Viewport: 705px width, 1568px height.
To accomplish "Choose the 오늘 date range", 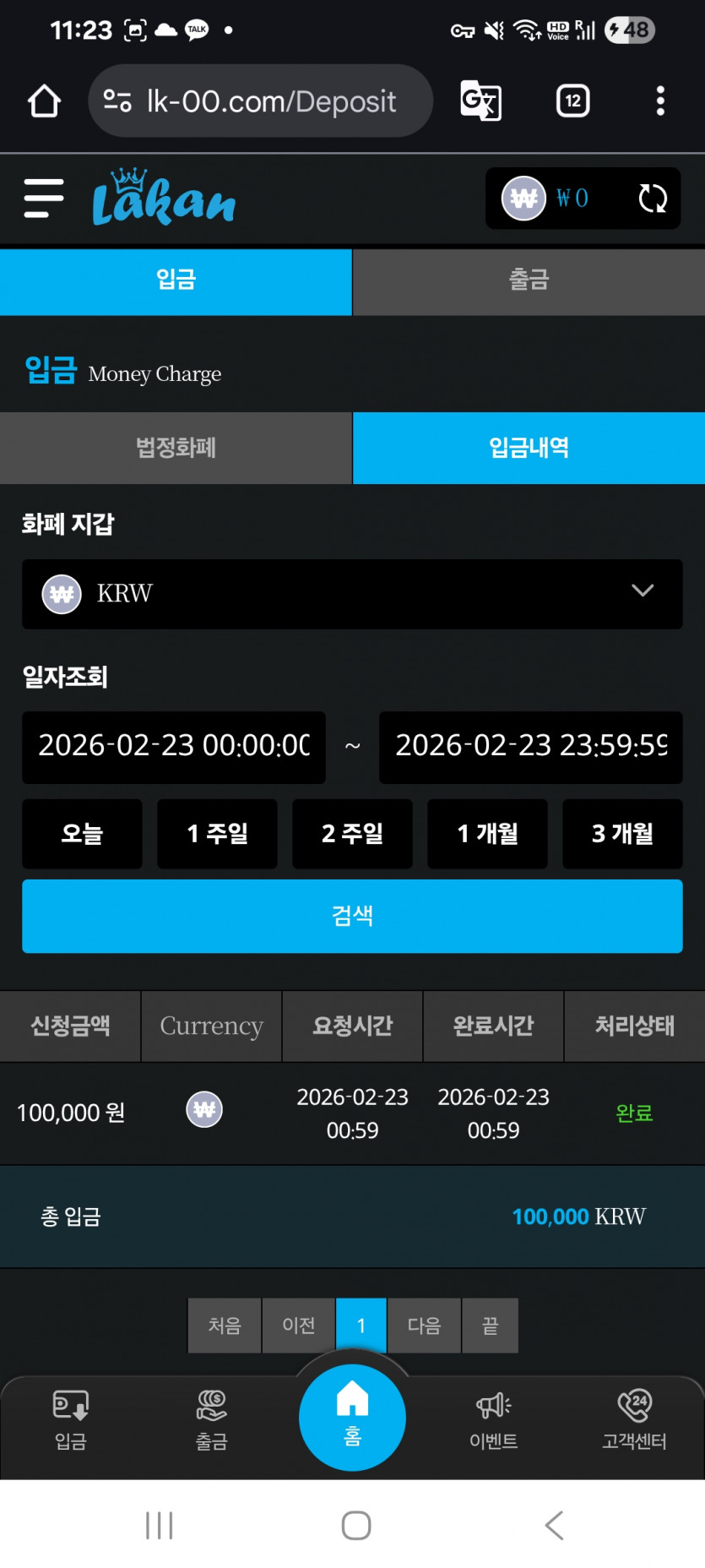I will (82, 834).
